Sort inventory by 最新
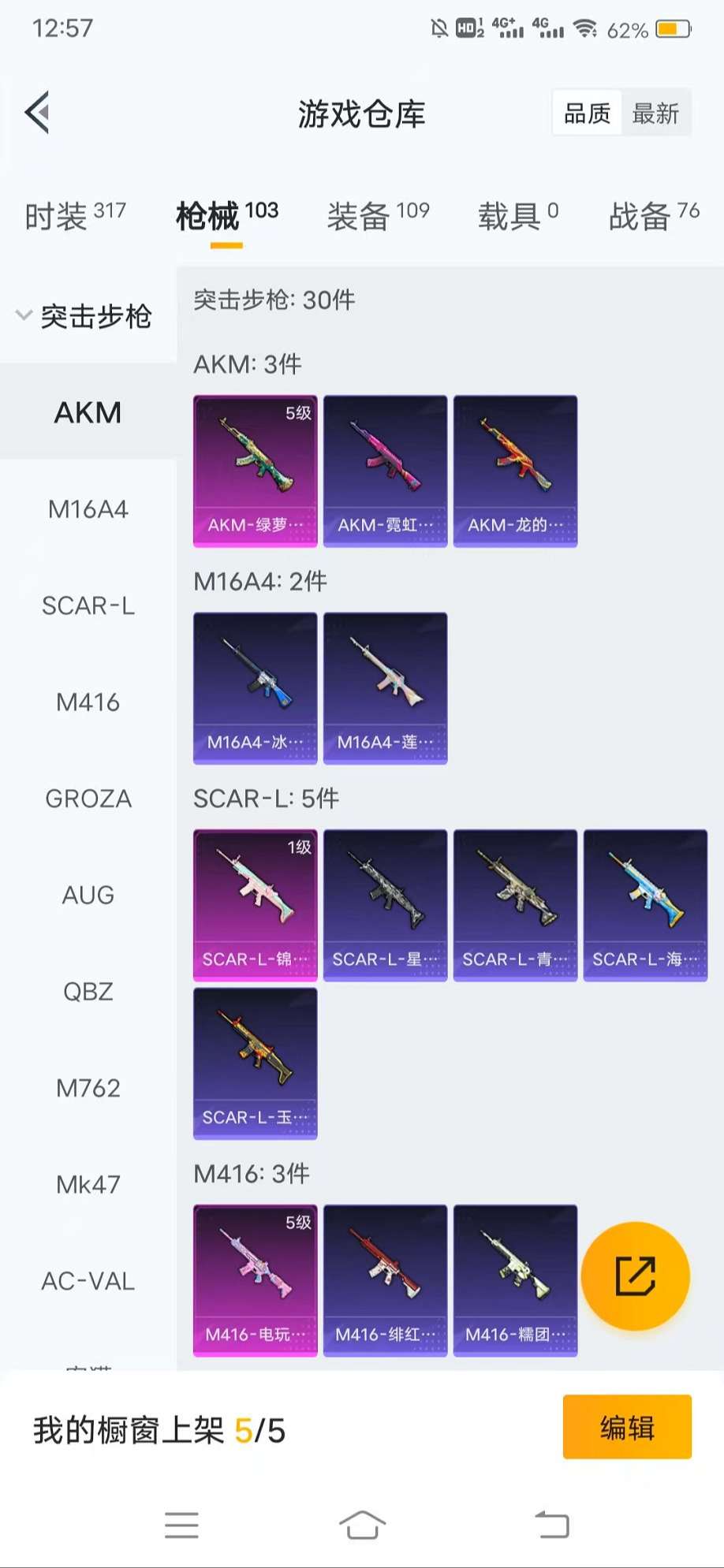The image size is (724, 1568). [655, 114]
